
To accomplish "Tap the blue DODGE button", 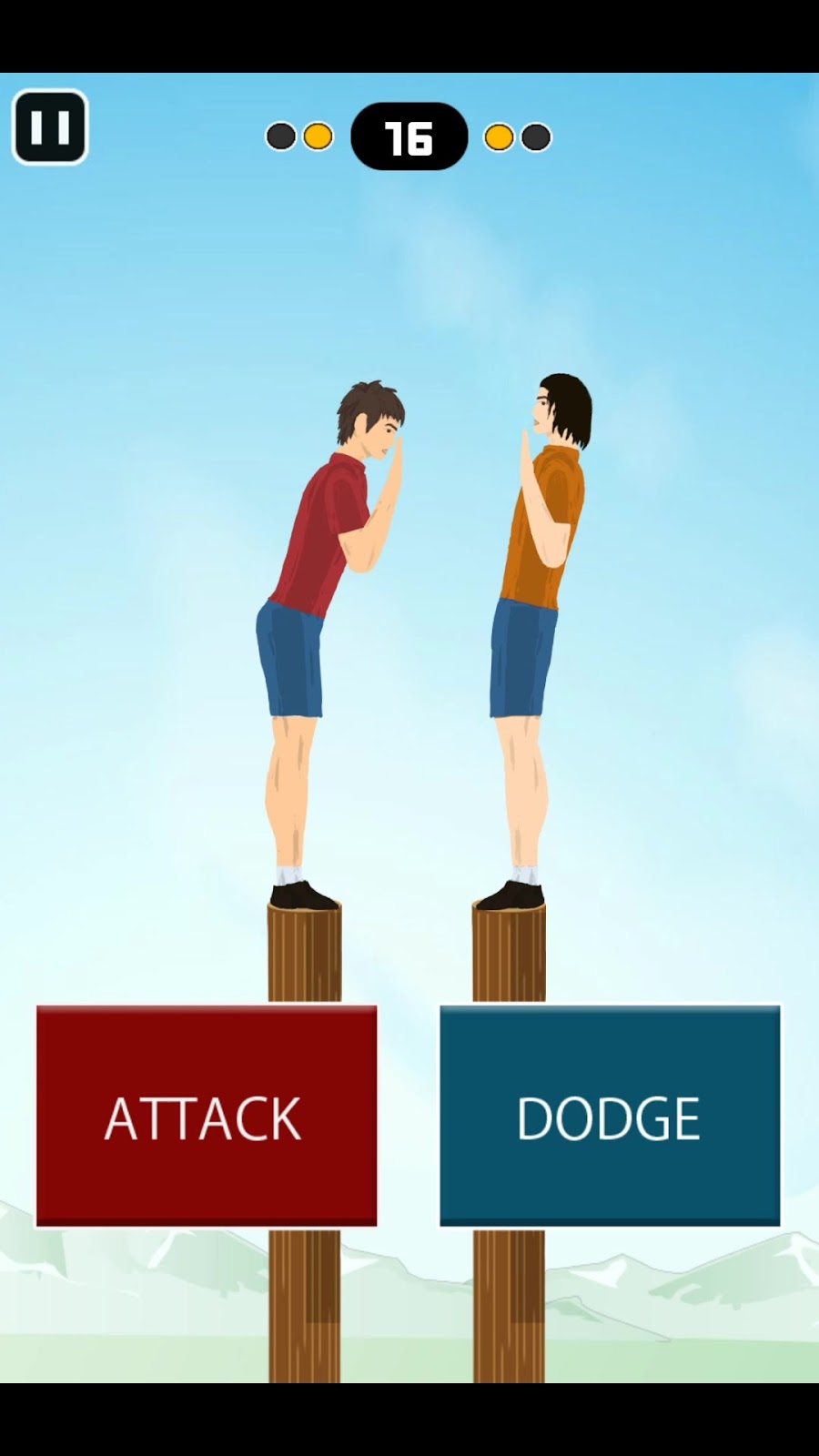I will pyautogui.click(x=610, y=1117).
